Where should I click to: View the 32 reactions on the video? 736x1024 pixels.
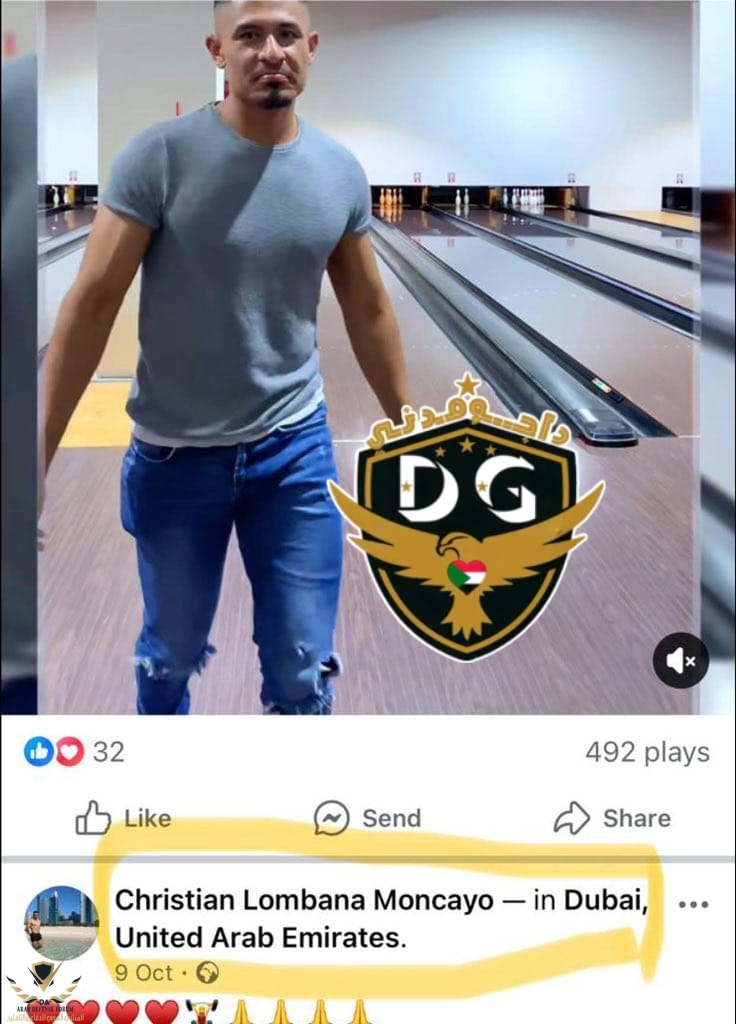75,752
